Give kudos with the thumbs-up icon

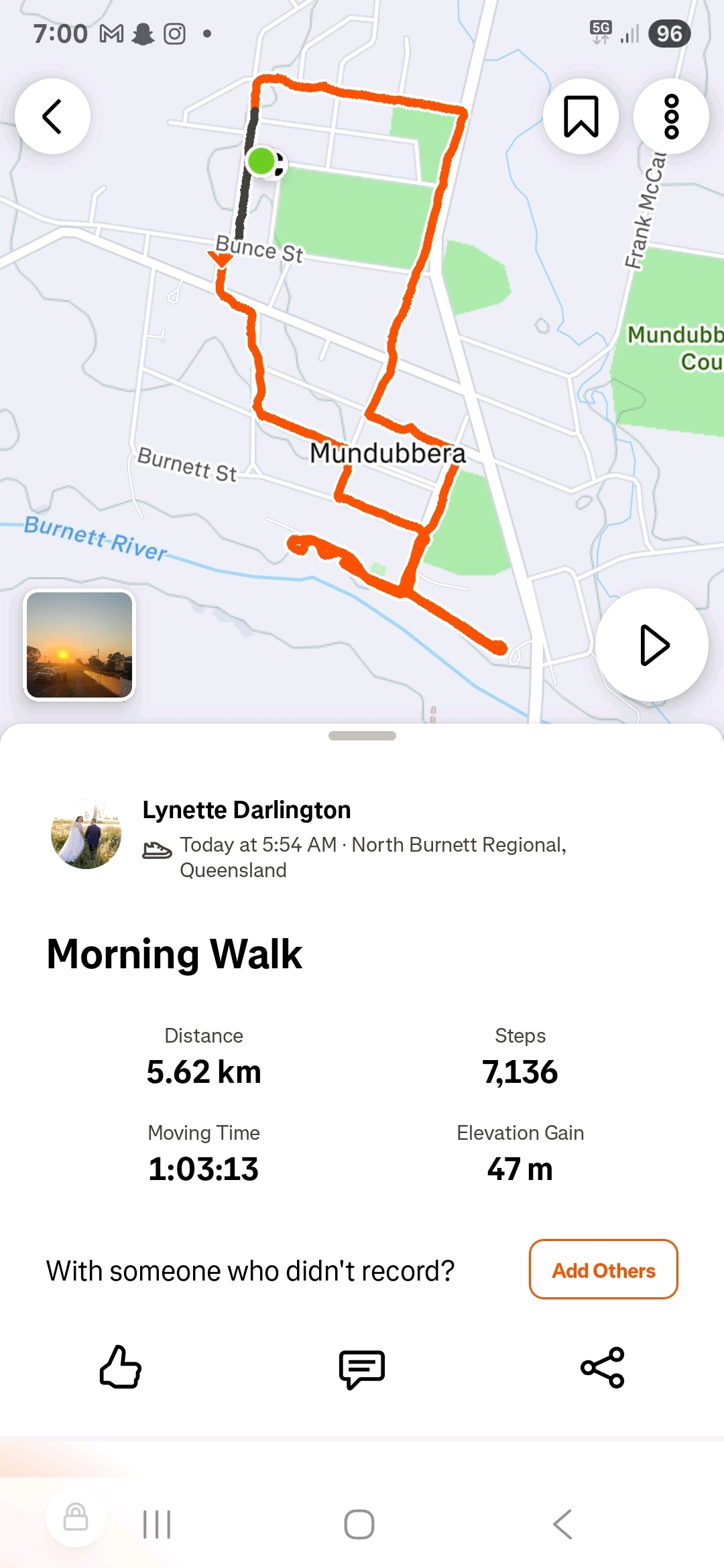(121, 1367)
